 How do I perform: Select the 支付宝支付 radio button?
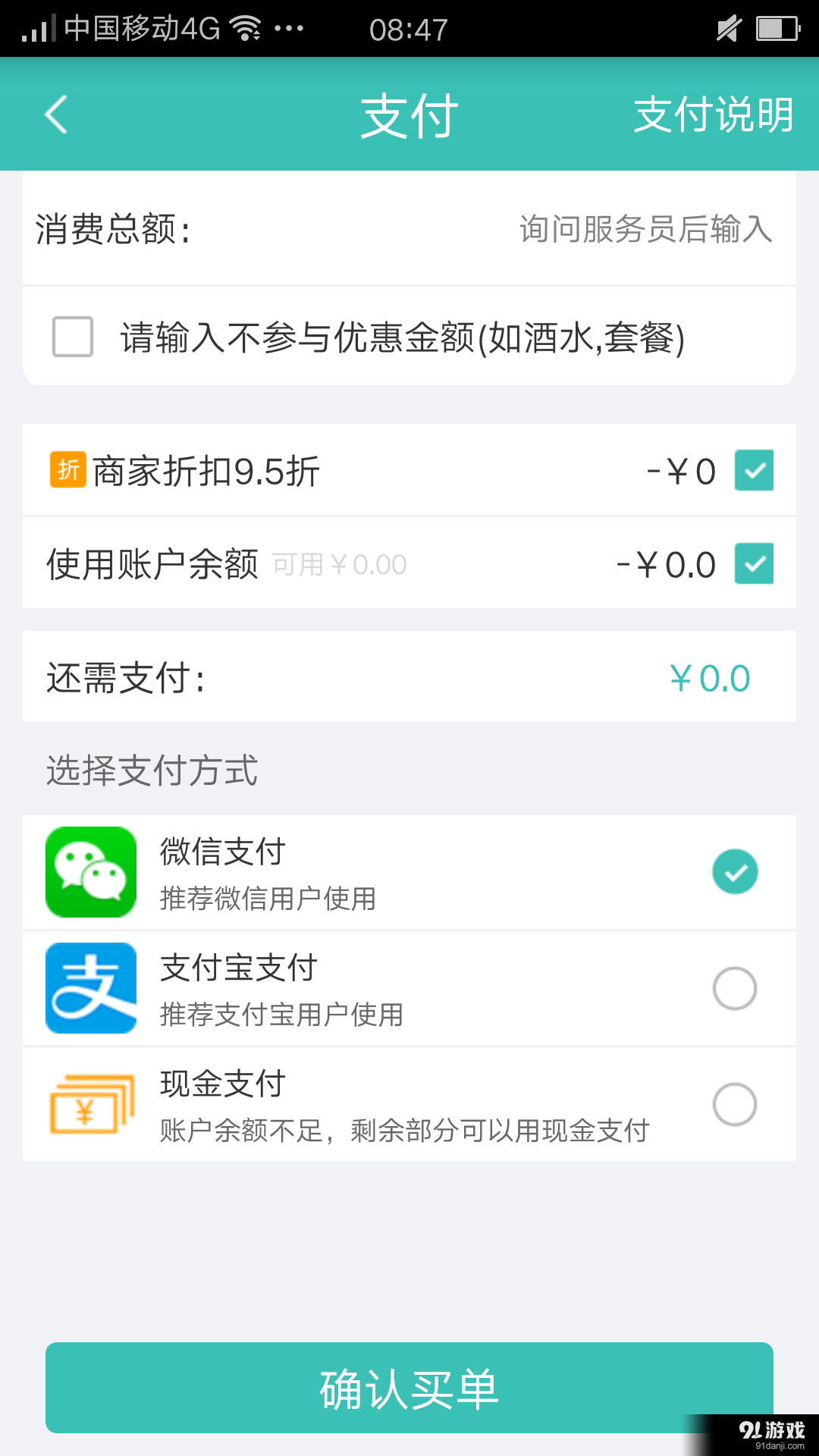pos(733,989)
